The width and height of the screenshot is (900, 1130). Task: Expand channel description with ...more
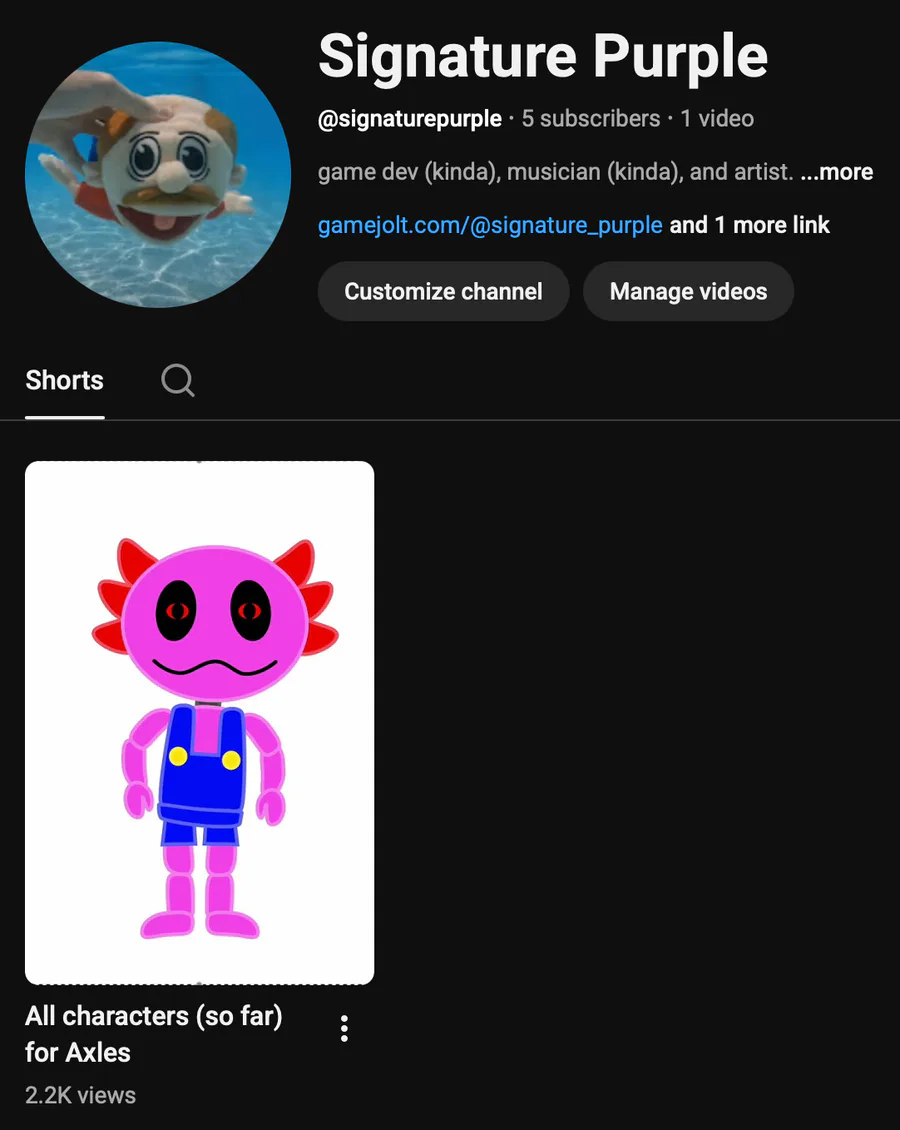[837, 172]
